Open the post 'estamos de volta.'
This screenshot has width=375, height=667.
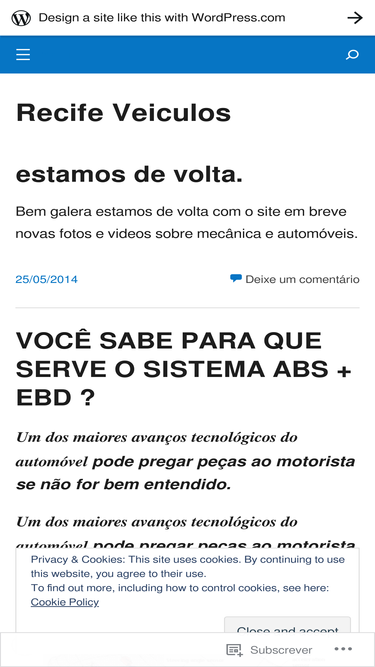coord(129,175)
